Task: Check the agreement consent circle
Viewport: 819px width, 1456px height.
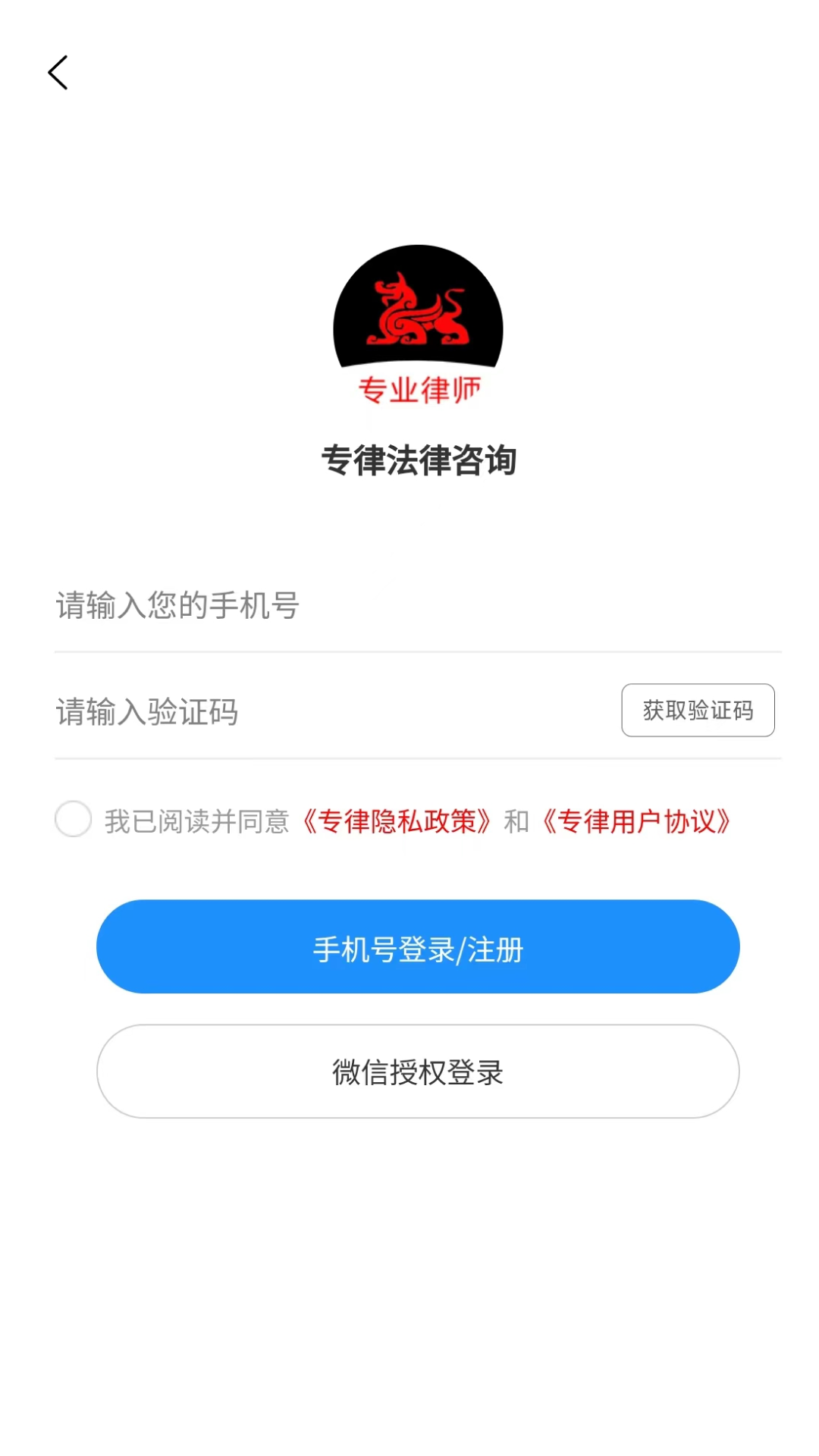Action: (x=74, y=819)
